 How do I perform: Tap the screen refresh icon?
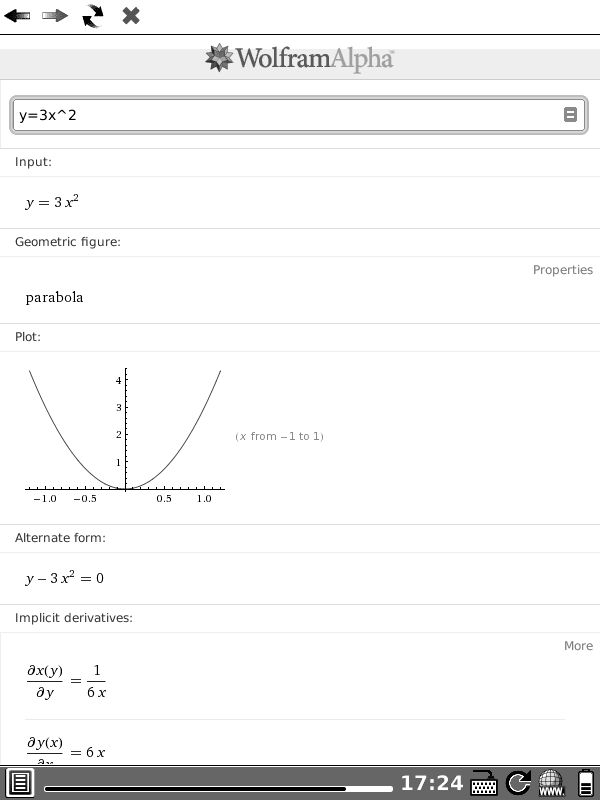pos(517,783)
